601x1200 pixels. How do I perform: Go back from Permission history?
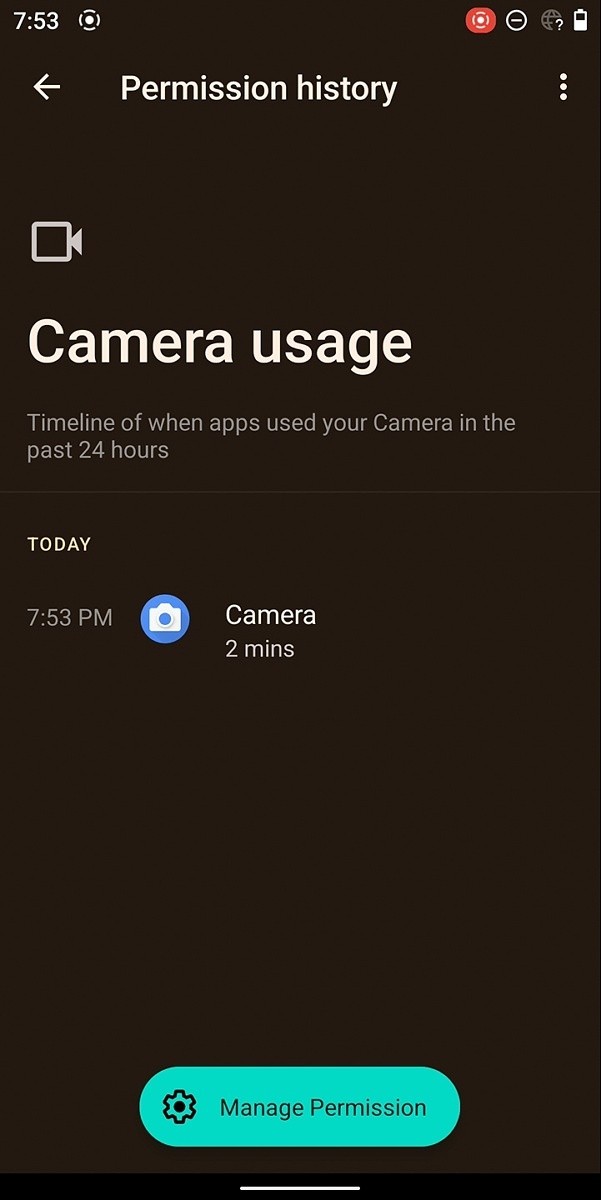point(47,88)
